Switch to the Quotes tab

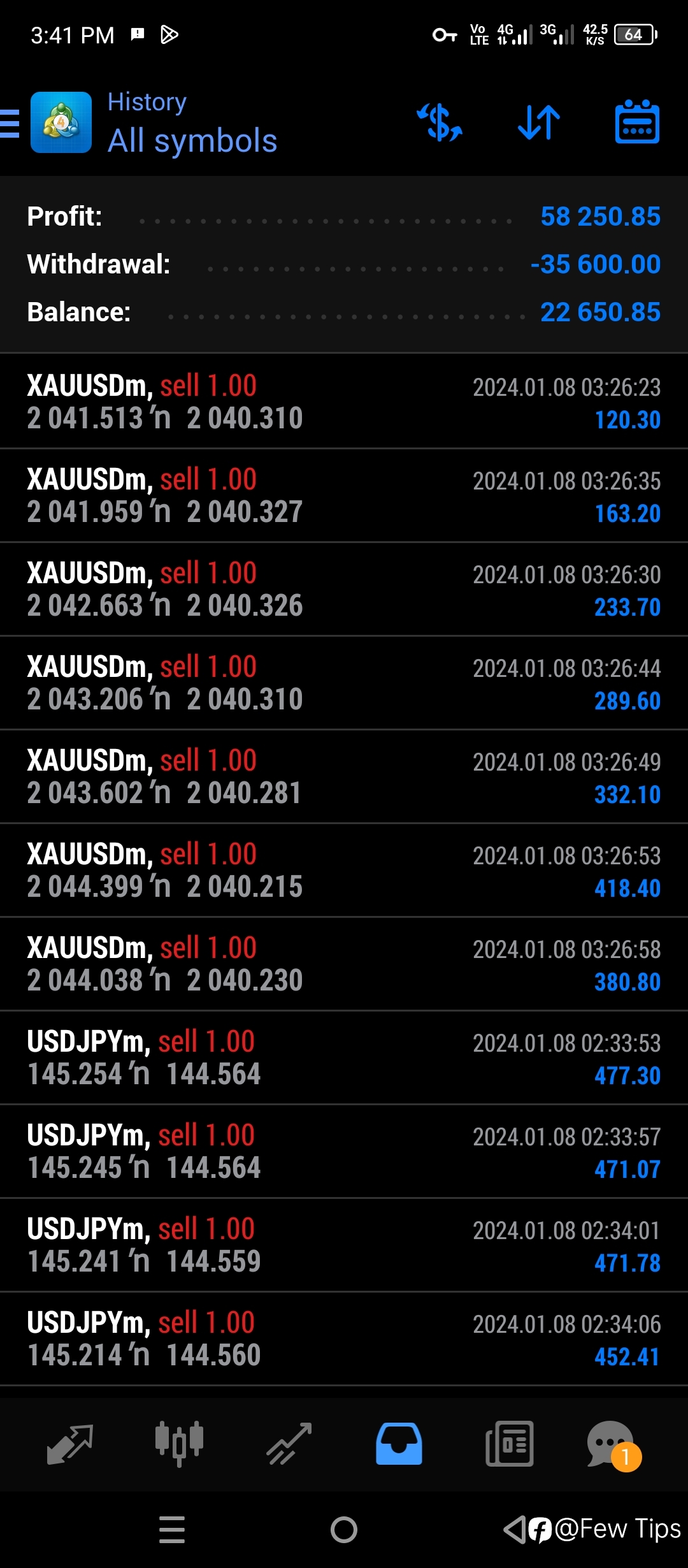click(x=70, y=1444)
